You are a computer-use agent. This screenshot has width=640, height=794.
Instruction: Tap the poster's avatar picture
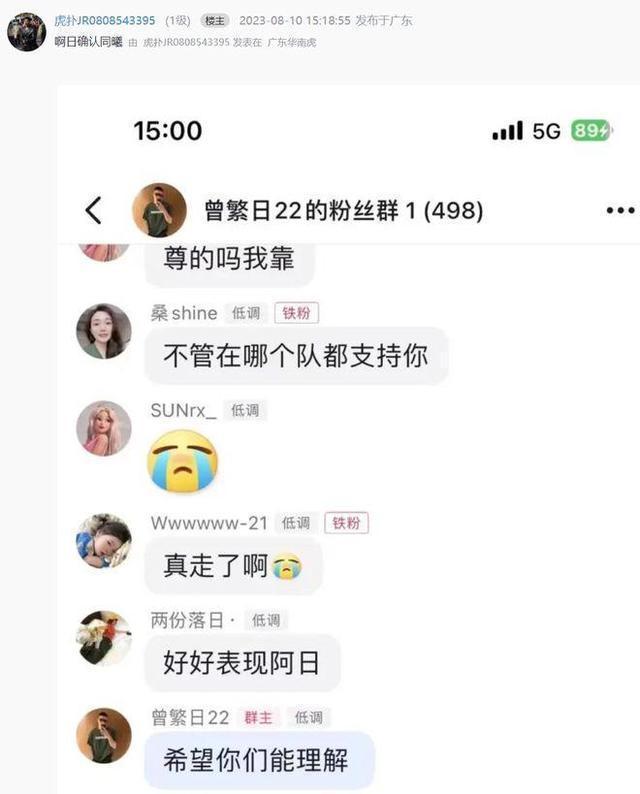click(27, 32)
